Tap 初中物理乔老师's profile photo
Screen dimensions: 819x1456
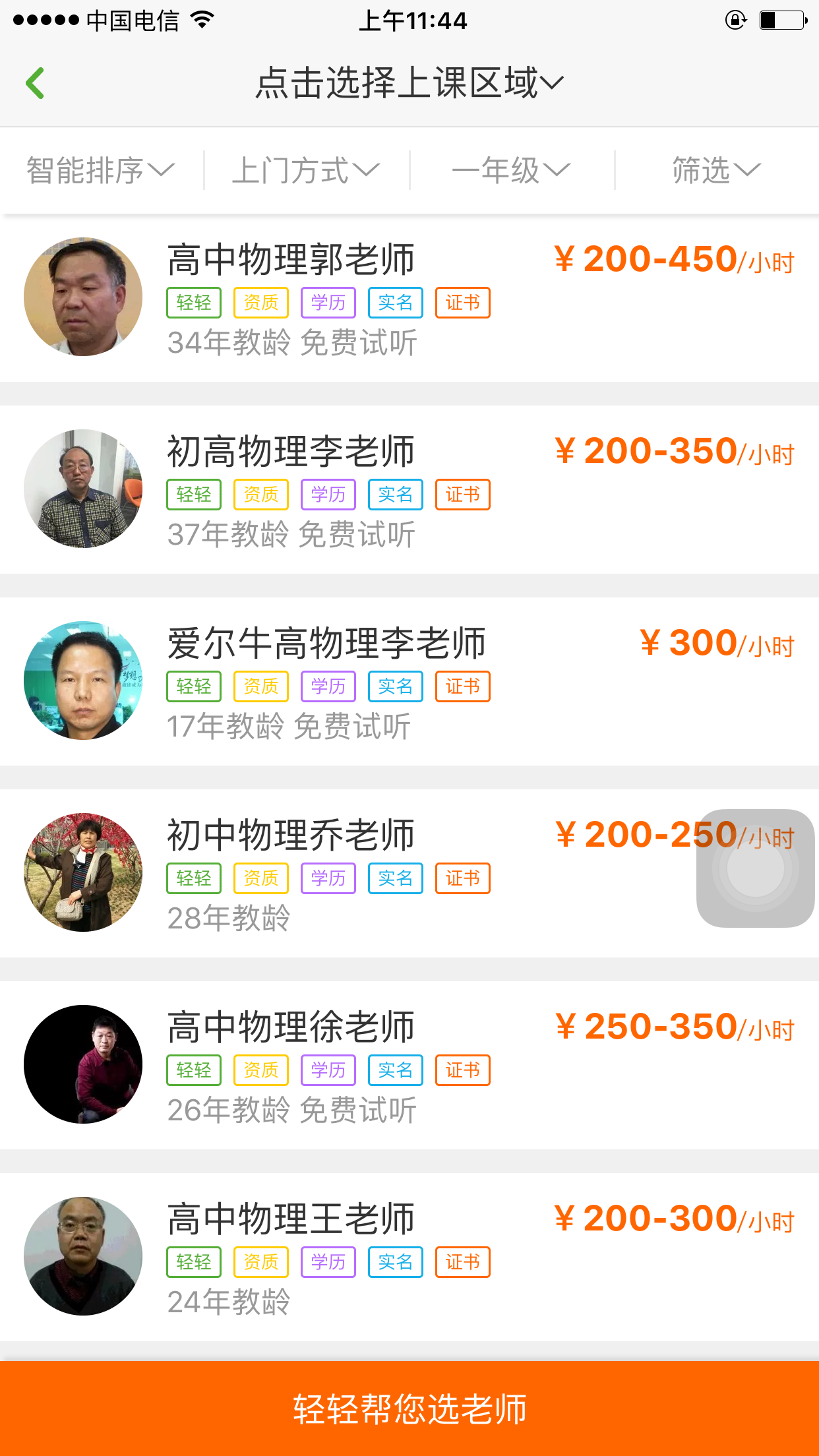click(x=82, y=872)
